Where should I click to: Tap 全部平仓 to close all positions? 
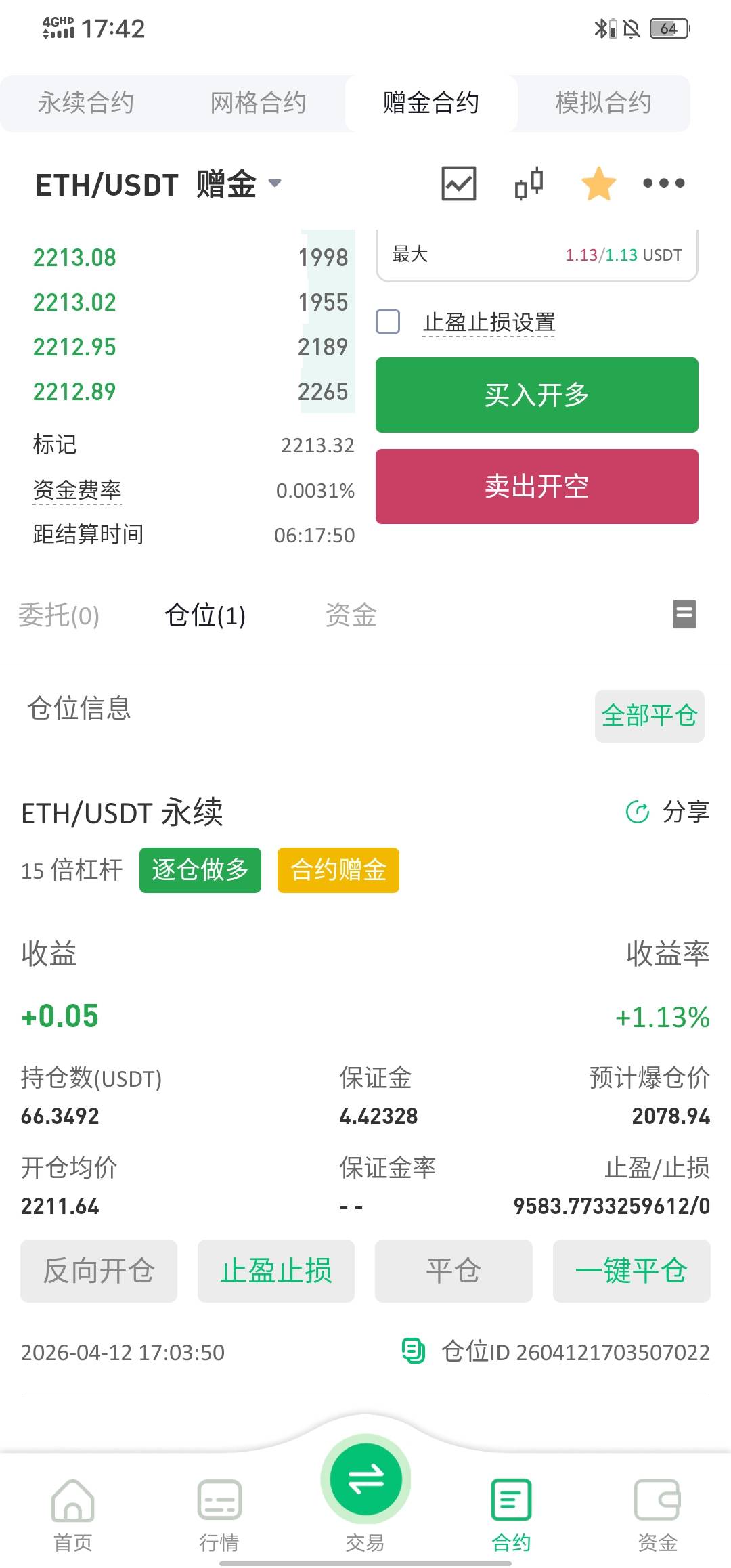tap(649, 716)
